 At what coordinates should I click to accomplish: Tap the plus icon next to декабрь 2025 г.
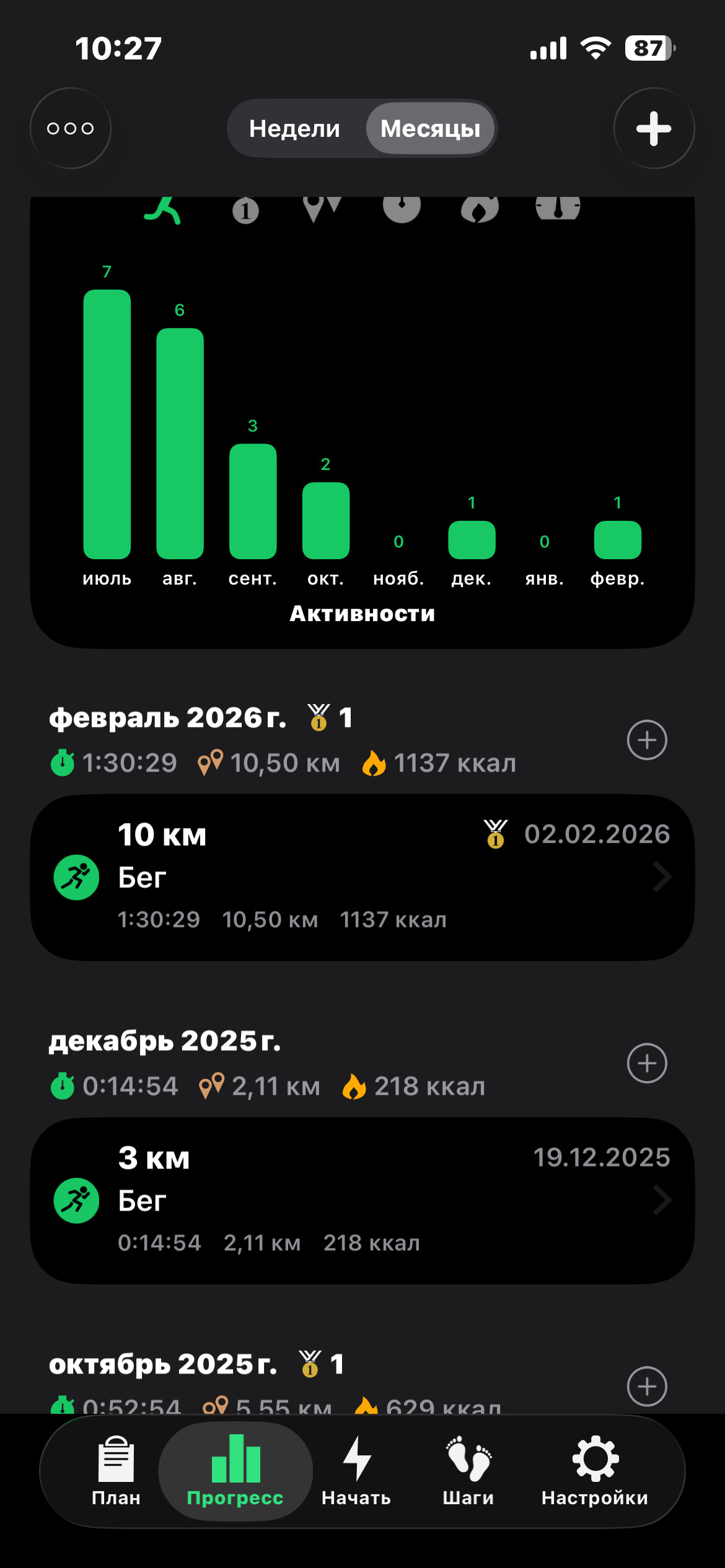[647, 1063]
